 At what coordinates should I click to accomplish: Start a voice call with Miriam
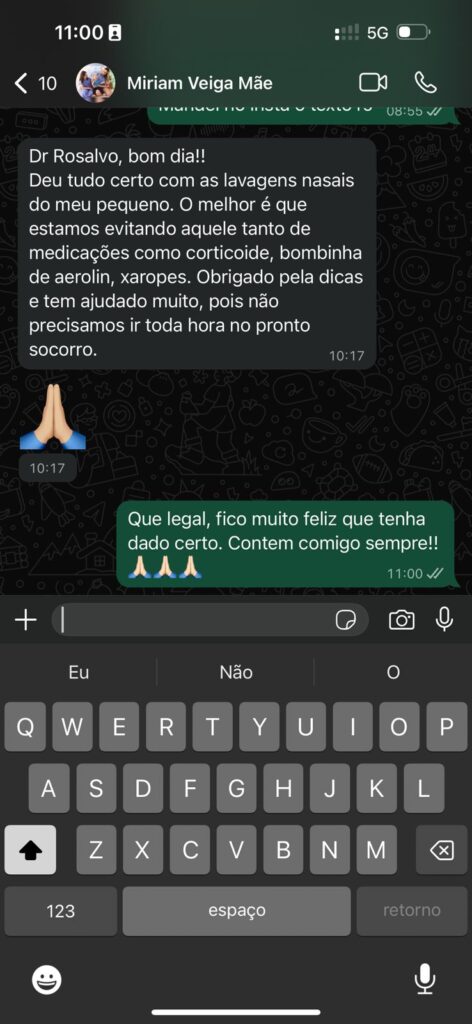[x=426, y=82]
